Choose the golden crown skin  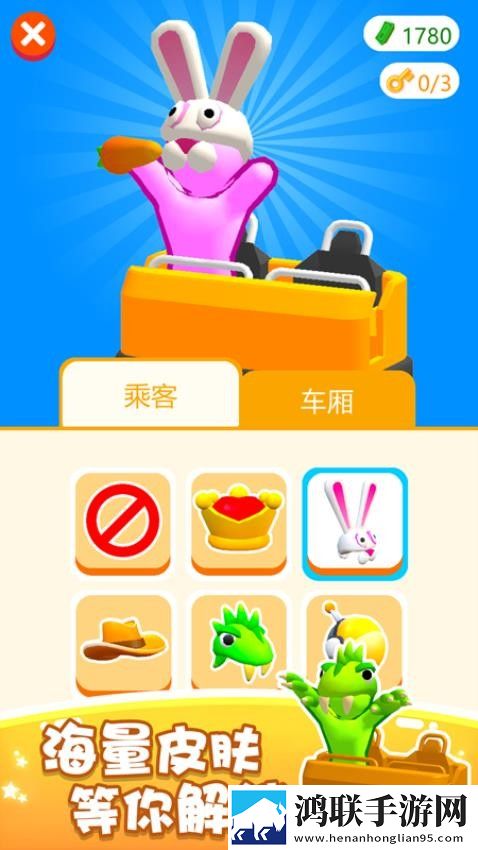point(239,524)
